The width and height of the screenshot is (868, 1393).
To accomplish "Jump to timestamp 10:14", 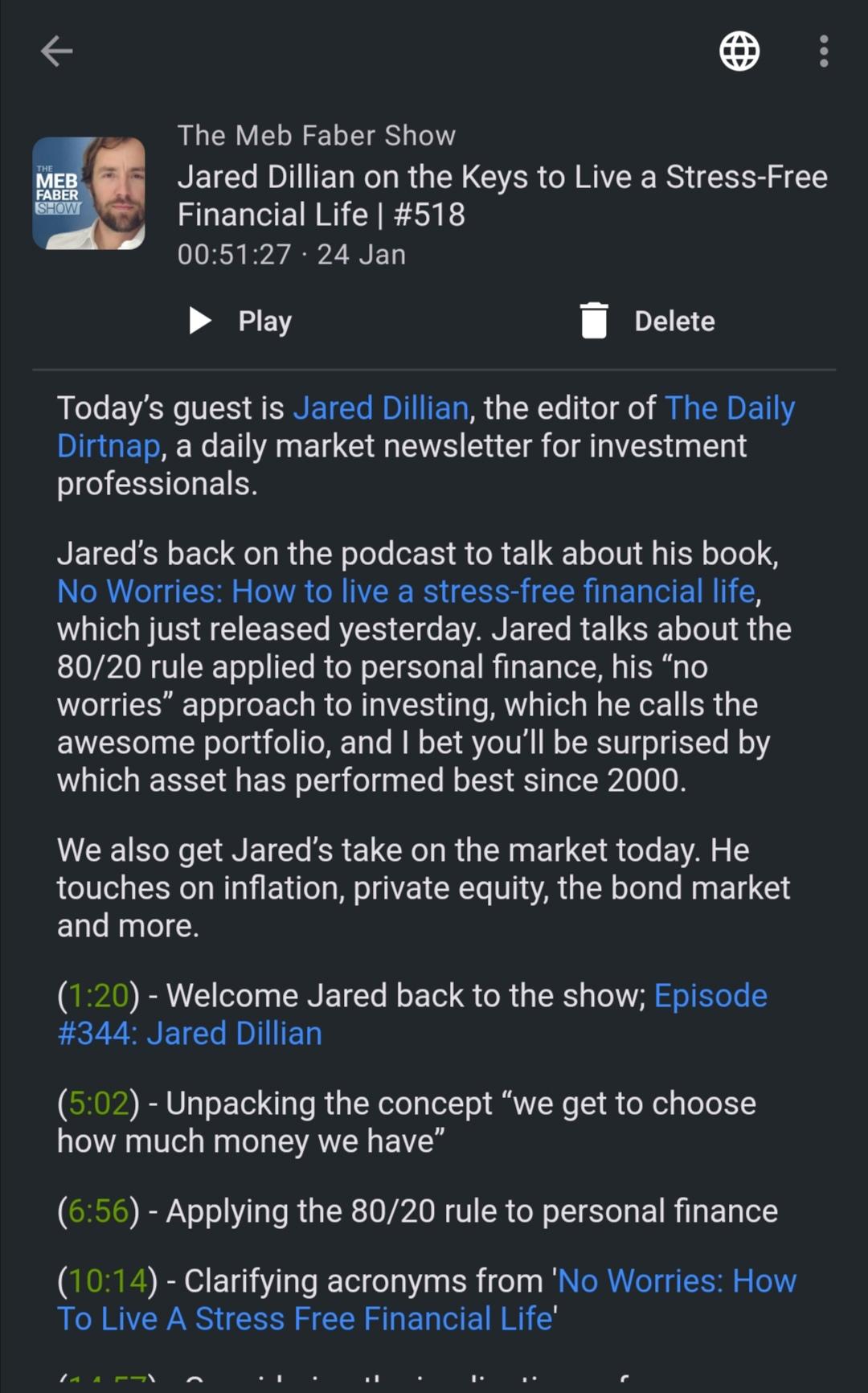I will 108,1281.
